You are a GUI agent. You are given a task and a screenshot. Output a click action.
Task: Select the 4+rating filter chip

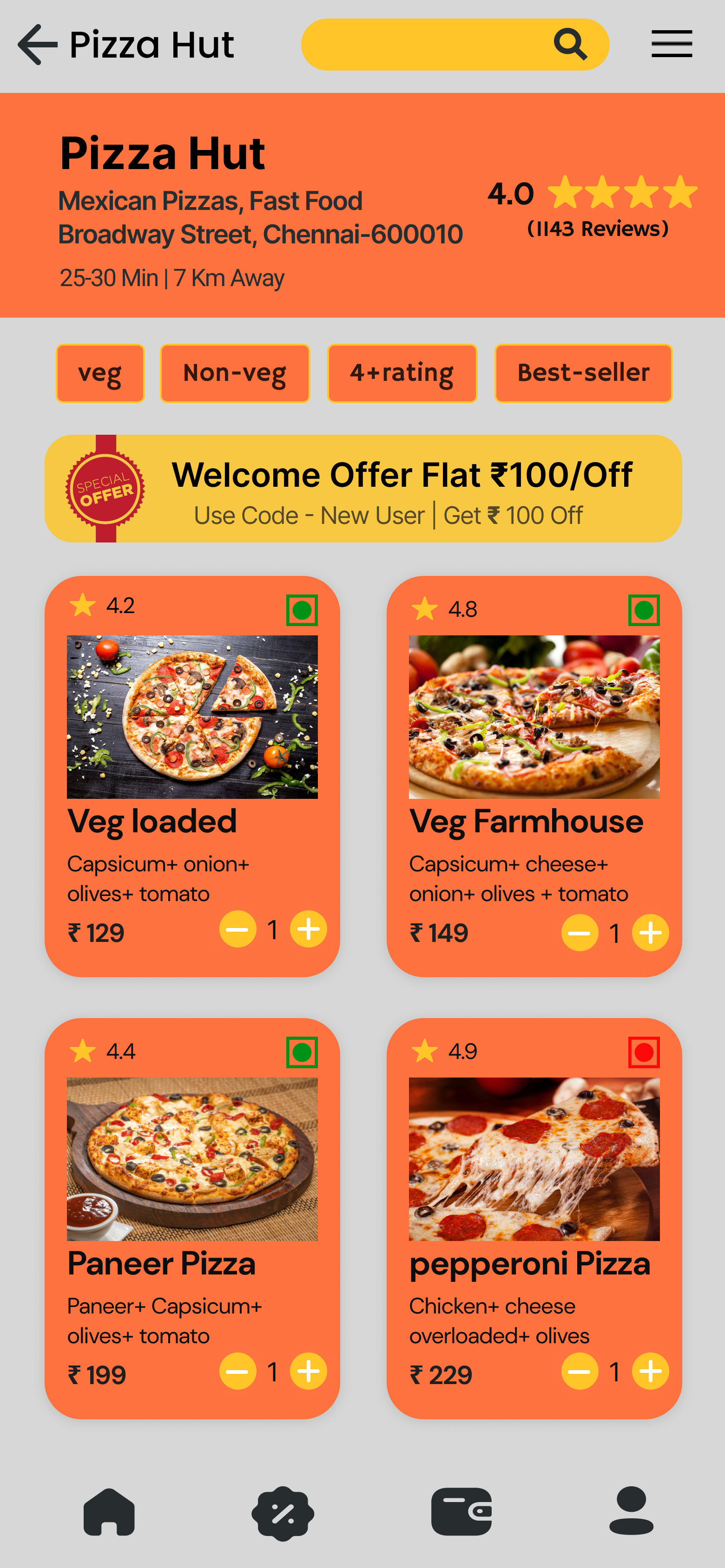[402, 373]
